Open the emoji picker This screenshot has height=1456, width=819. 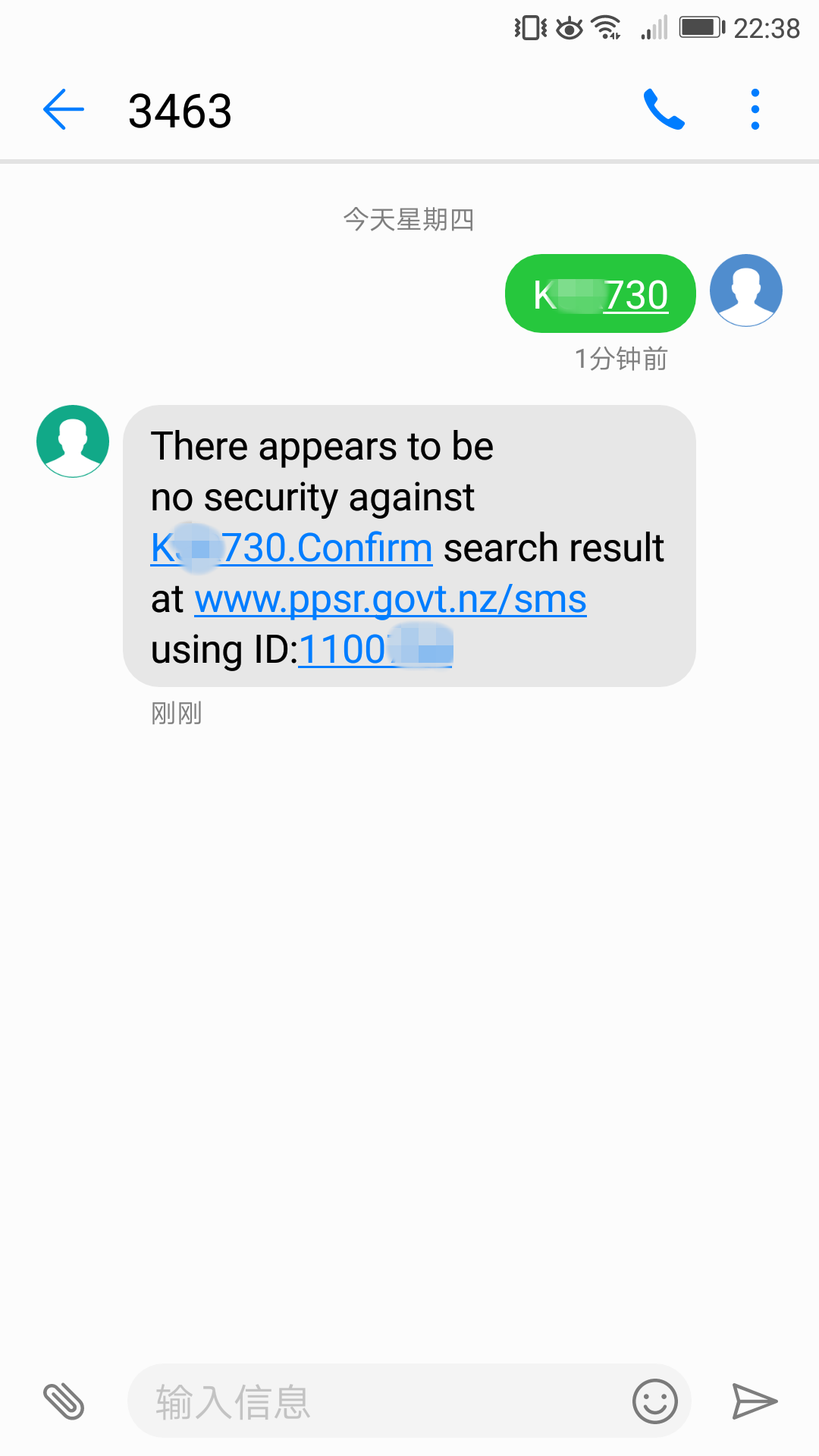[656, 1401]
